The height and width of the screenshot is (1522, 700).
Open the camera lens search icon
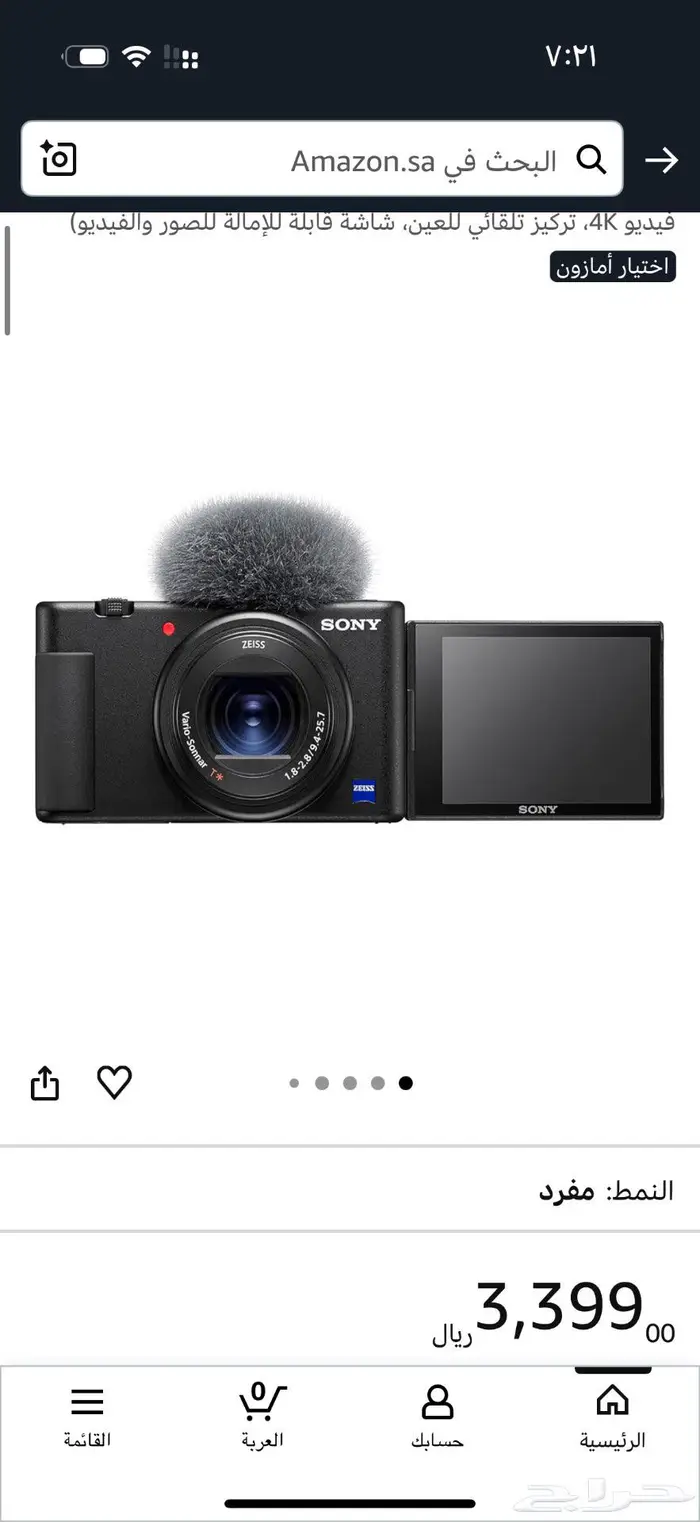coord(58,159)
